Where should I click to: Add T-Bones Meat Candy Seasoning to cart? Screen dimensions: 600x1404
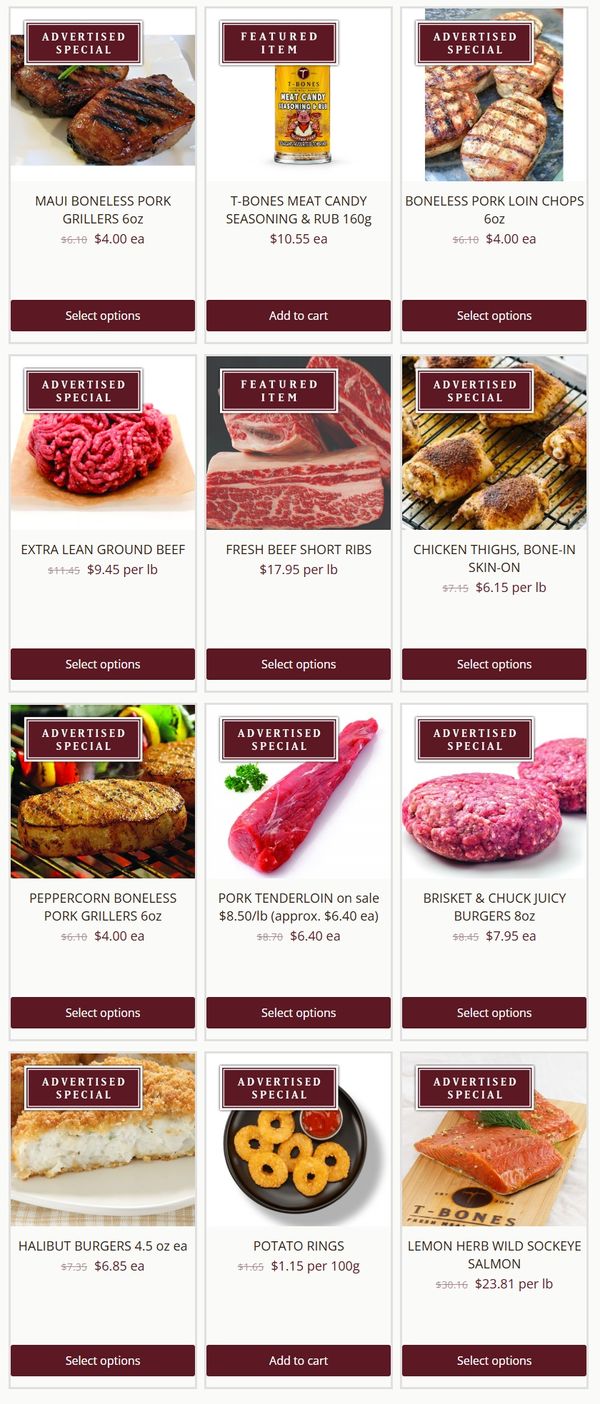pos(298,316)
